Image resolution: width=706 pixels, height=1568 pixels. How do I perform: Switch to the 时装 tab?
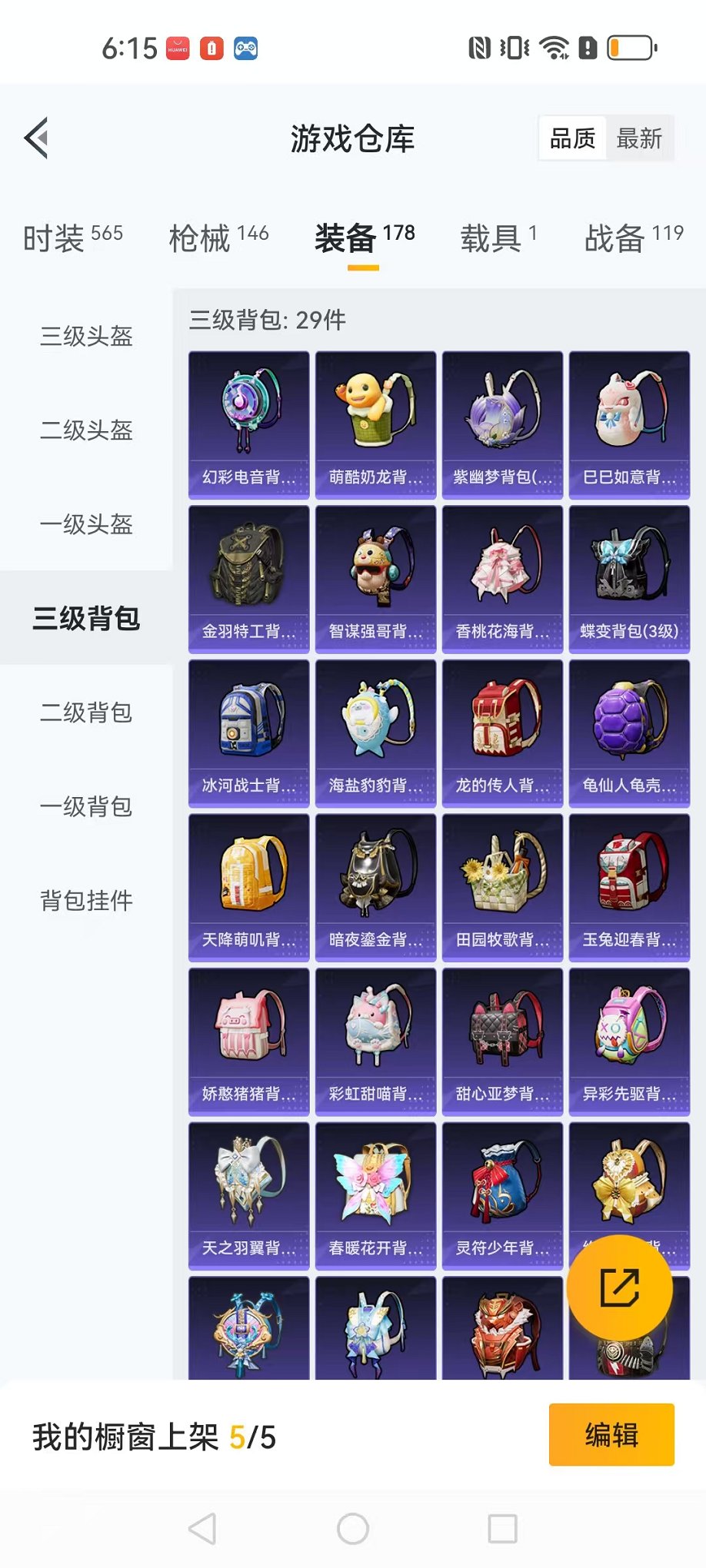point(73,238)
